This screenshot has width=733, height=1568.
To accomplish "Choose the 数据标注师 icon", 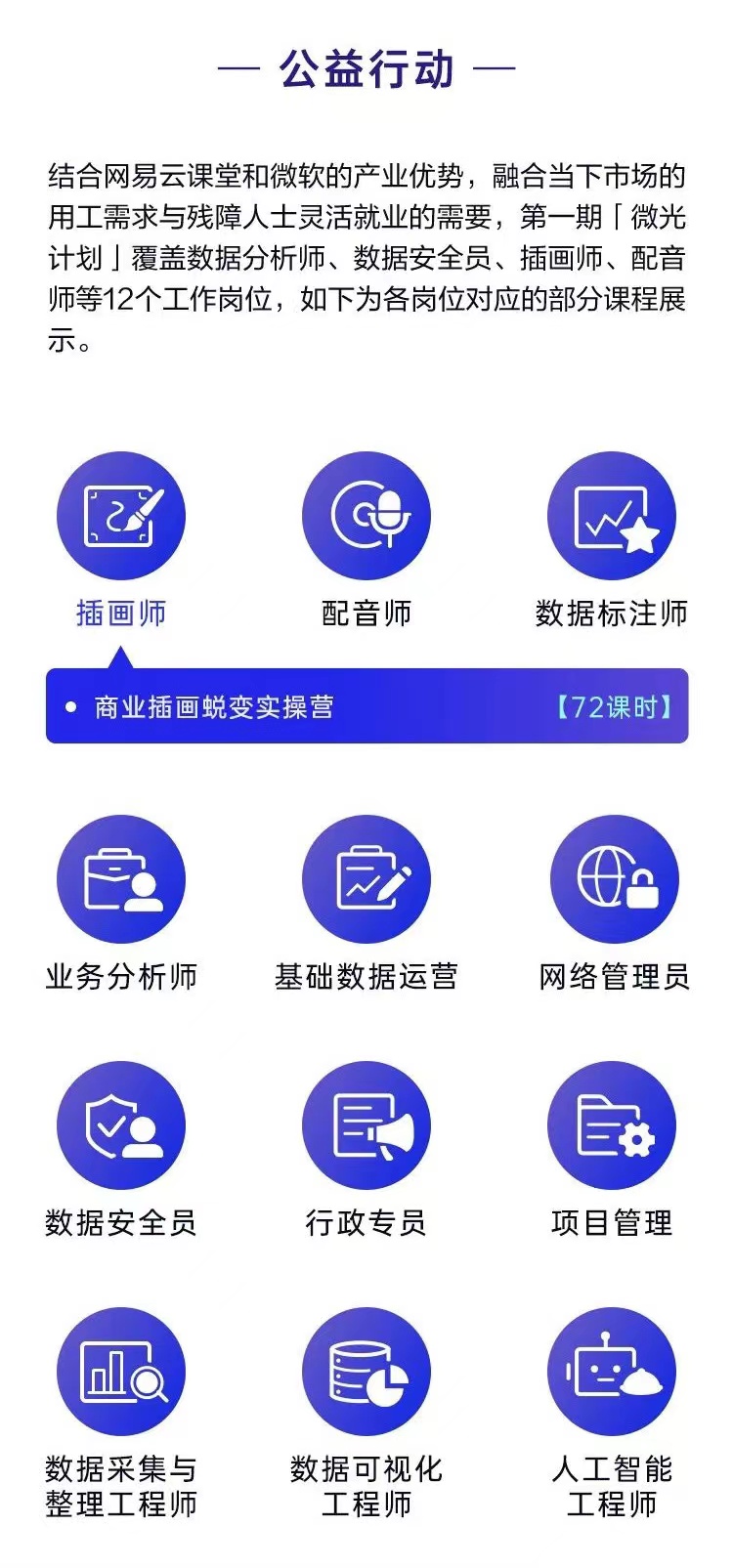I will [612, 516].
